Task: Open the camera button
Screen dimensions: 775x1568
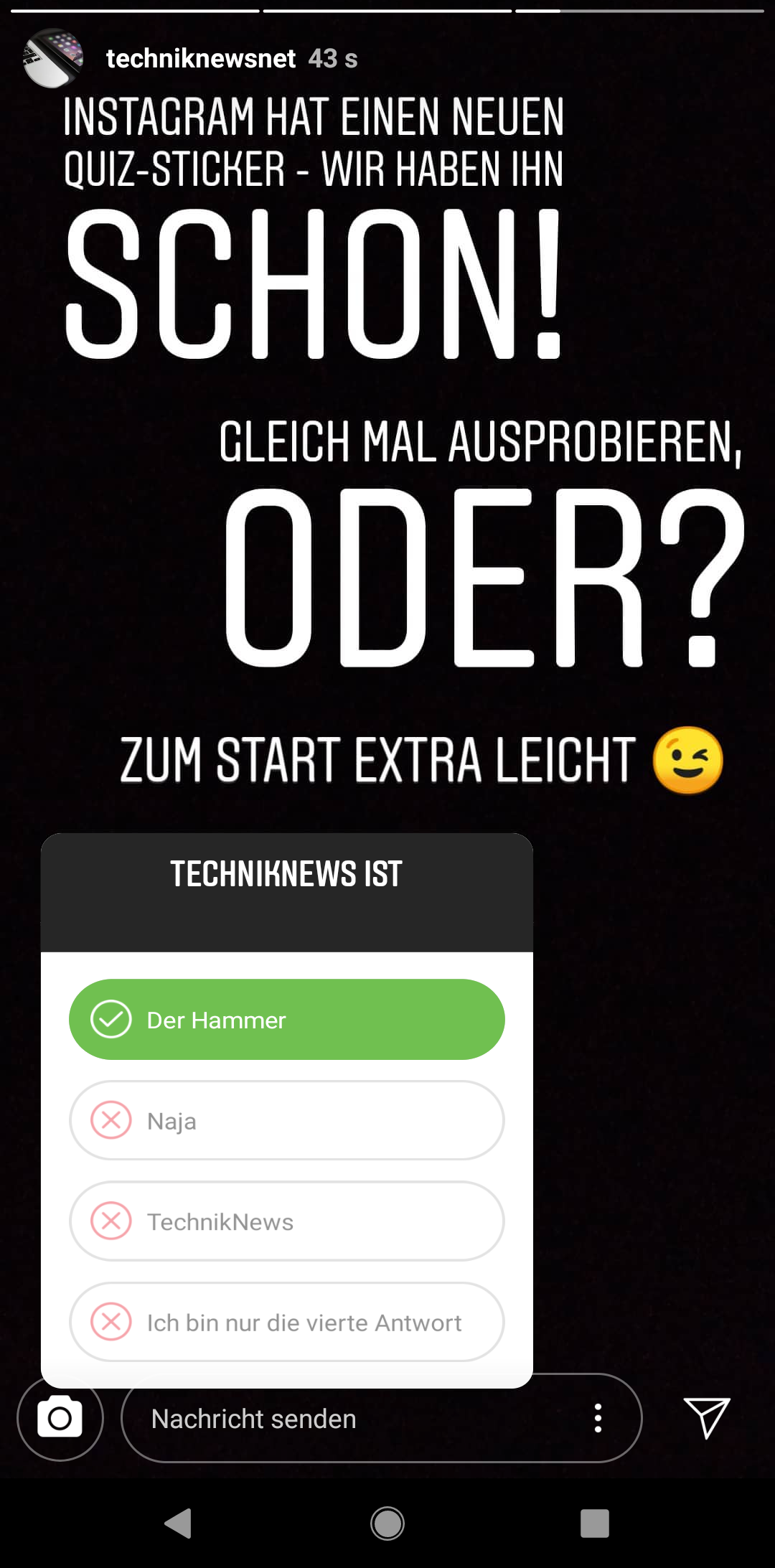Action: (x=60, y=1418)
